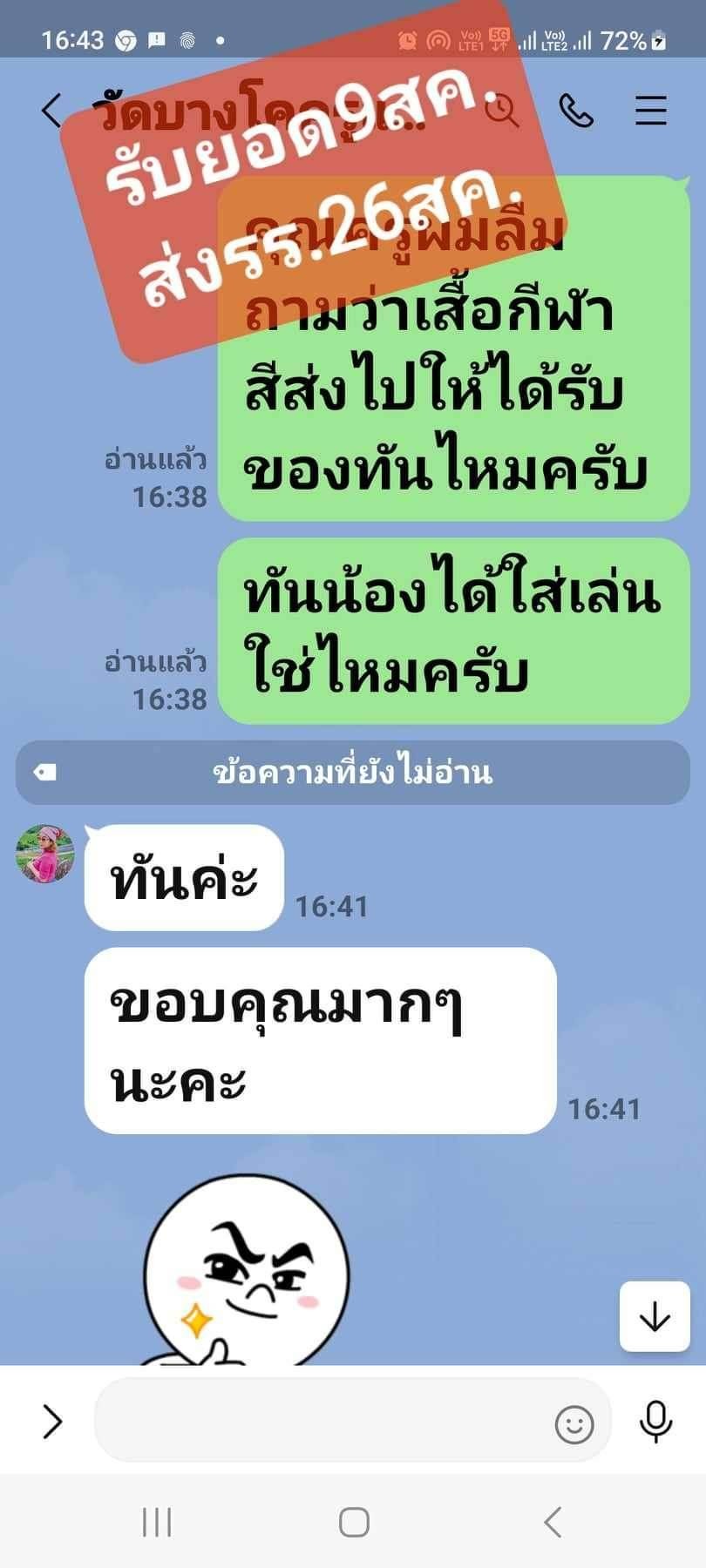Go back from the chat
Screen dimensions: 706x1568
[x=51, y=112]
